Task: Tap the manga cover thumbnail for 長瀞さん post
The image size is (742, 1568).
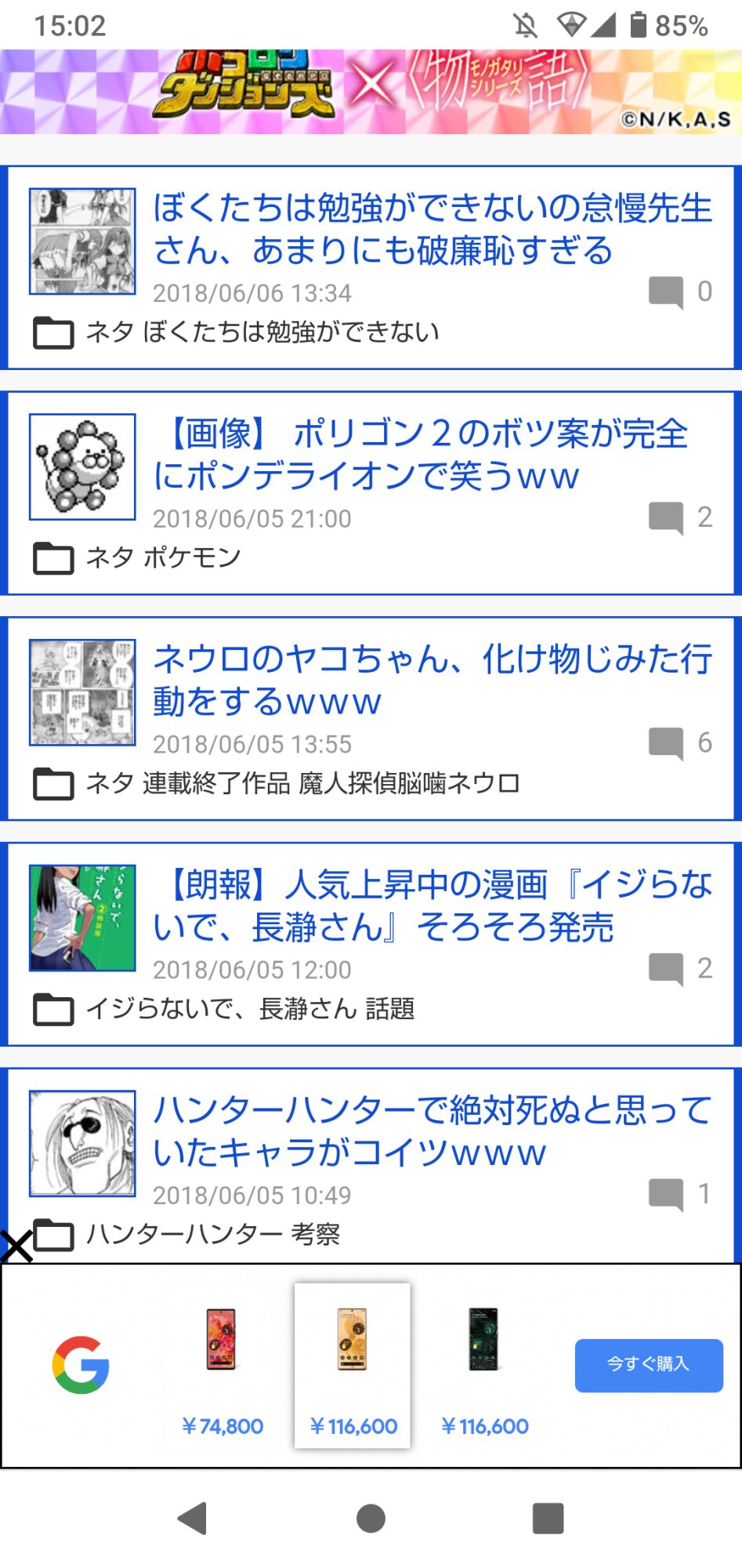Action: click(x=82, y=917)
